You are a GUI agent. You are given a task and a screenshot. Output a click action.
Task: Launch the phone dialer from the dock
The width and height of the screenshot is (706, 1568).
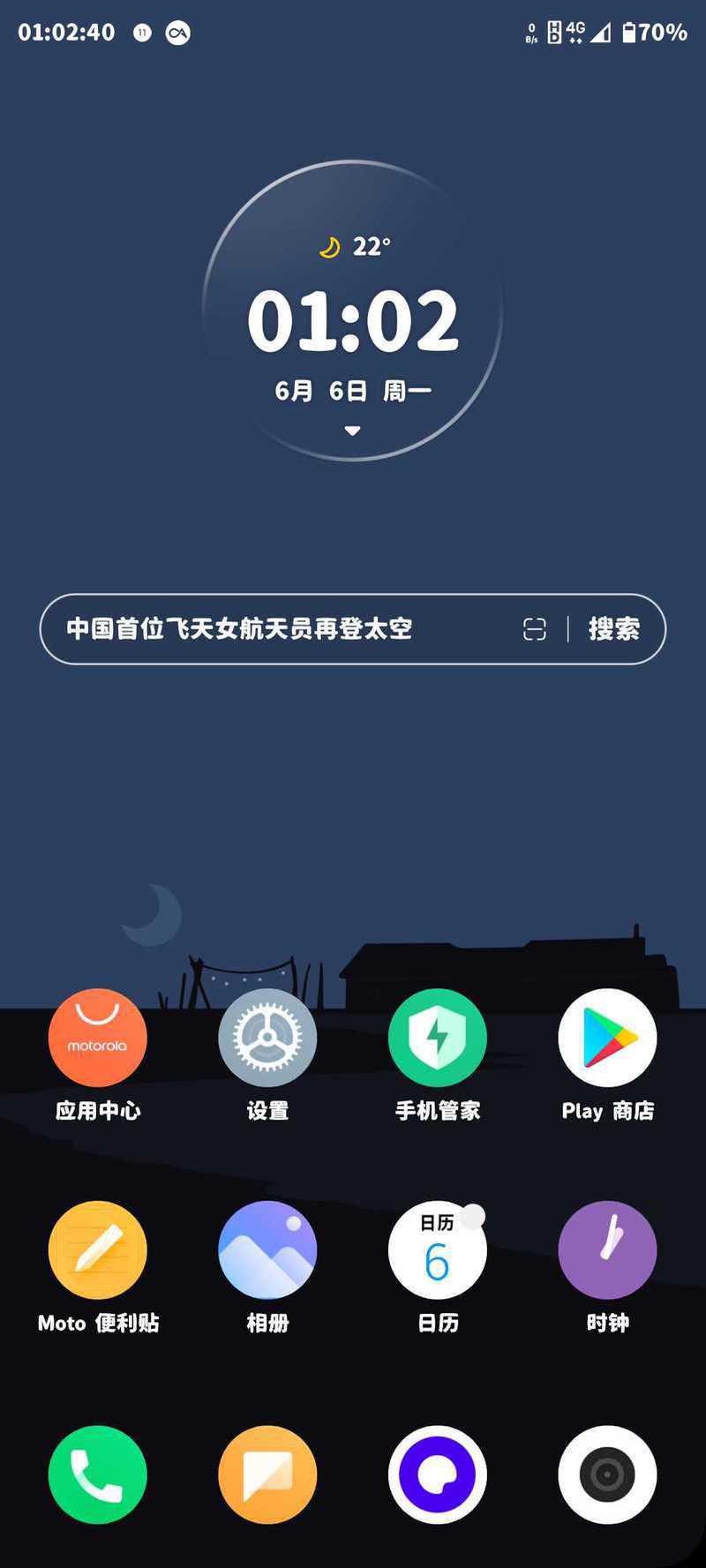pyautogui.click(x=97, y=1474)
